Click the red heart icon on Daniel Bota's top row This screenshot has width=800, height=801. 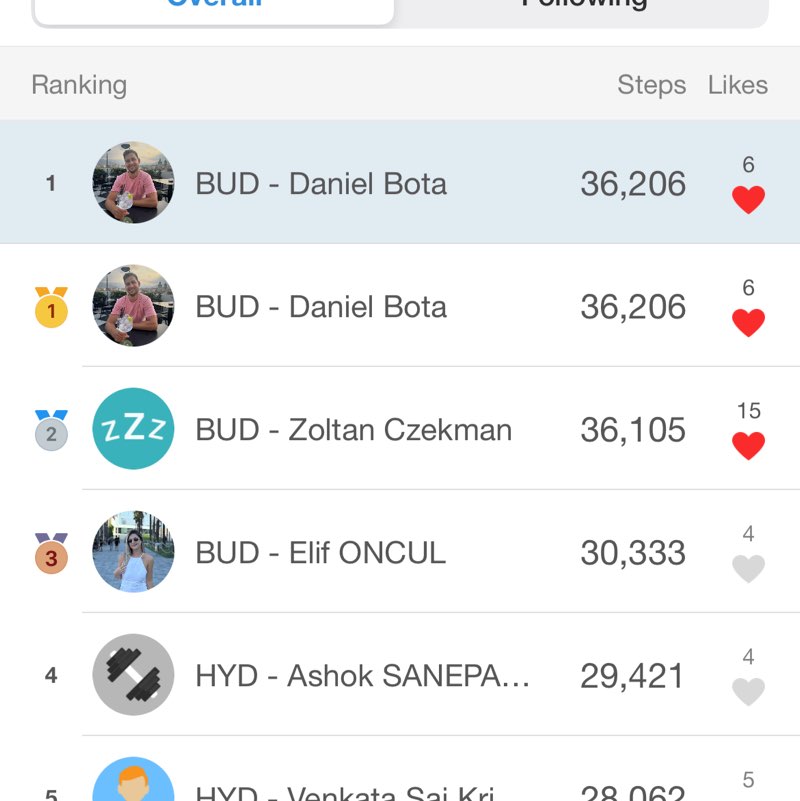tap(748, 197)
